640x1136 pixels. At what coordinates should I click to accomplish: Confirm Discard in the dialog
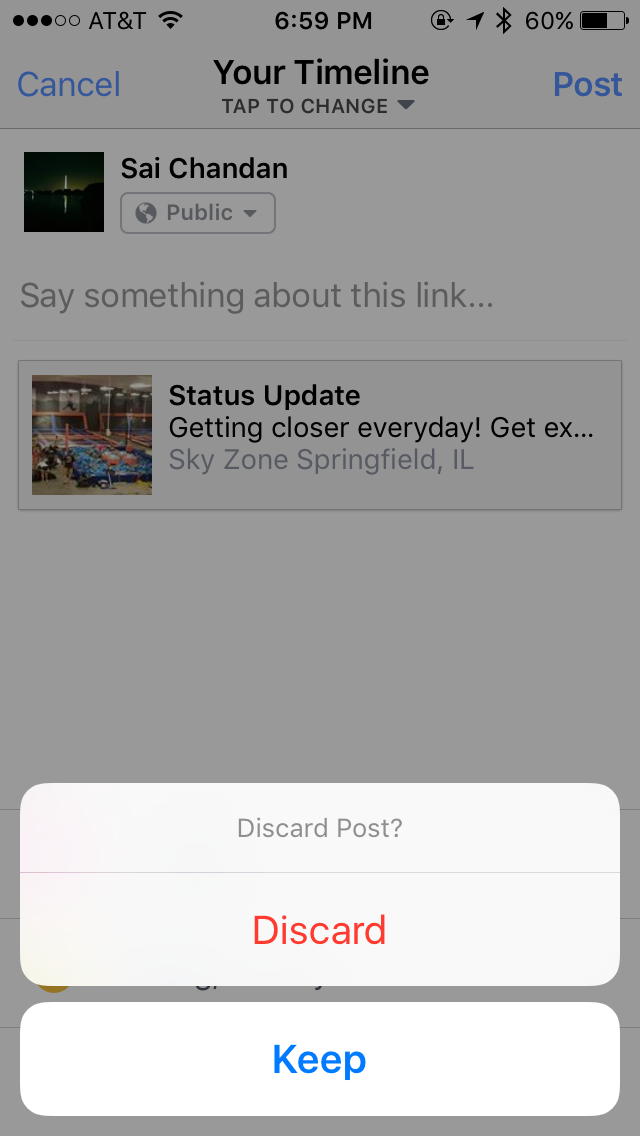(320, 930)
